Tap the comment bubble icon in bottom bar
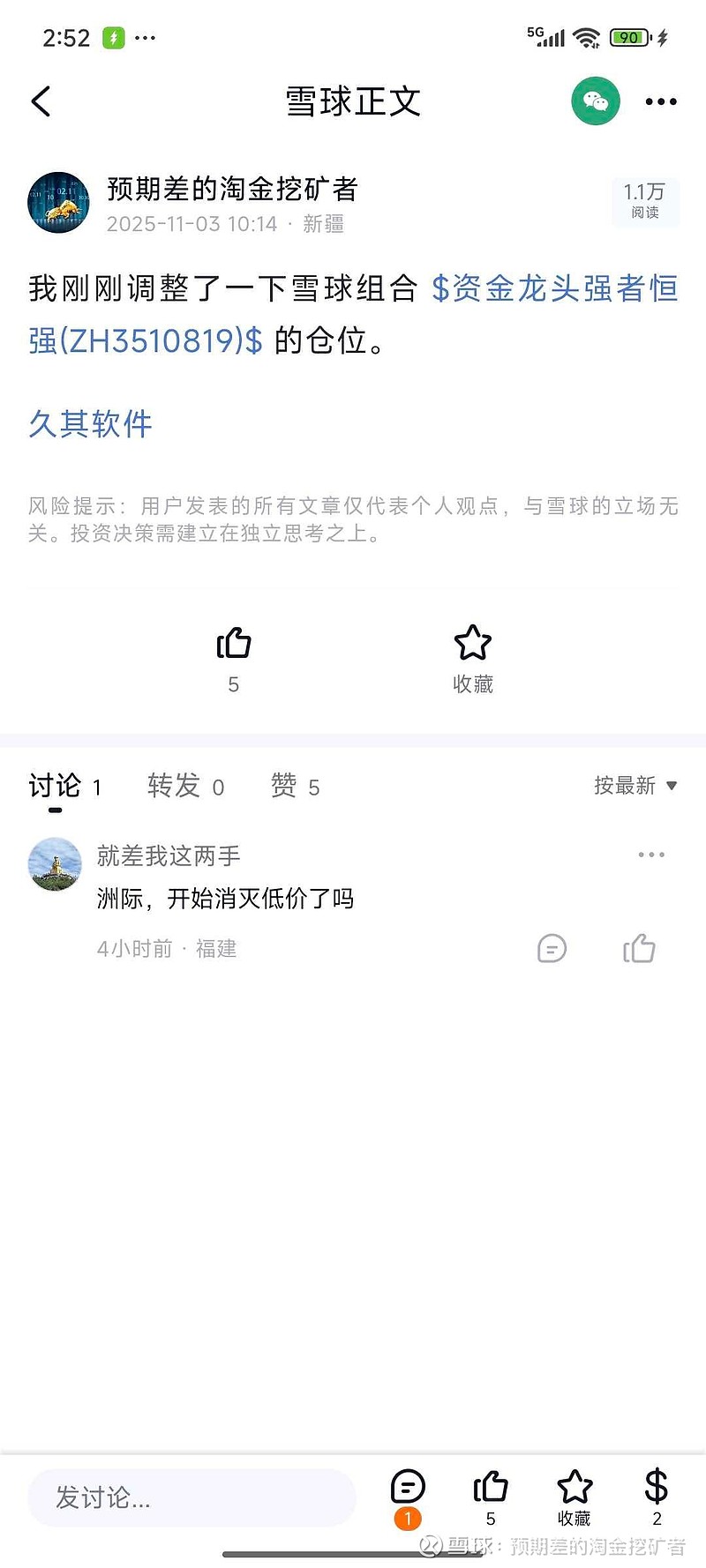This screenshot has height=1568, width=706. click(407, 1489)
